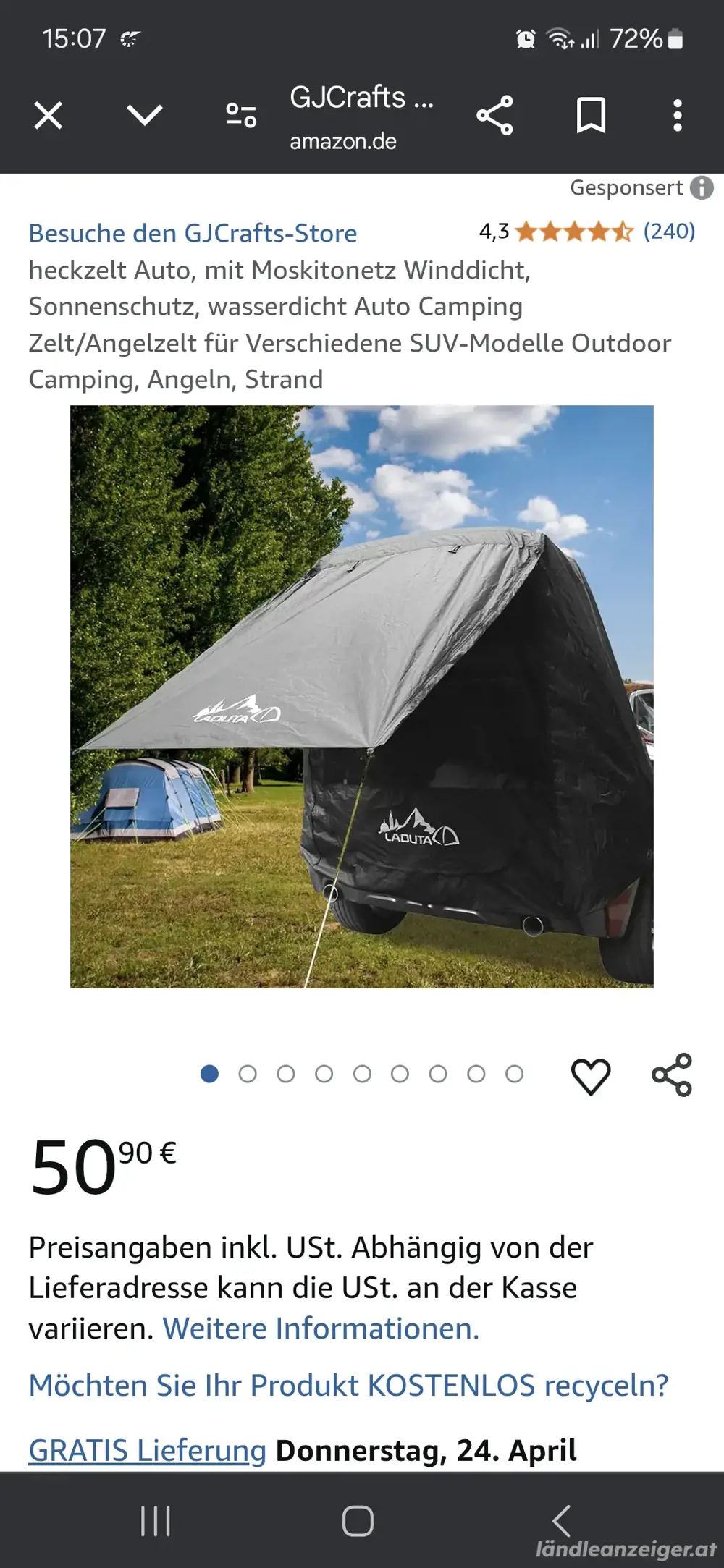Open GRATIS Lieferung delivery details
The image size is (724, 1568).
click(x=148, y=1450)
